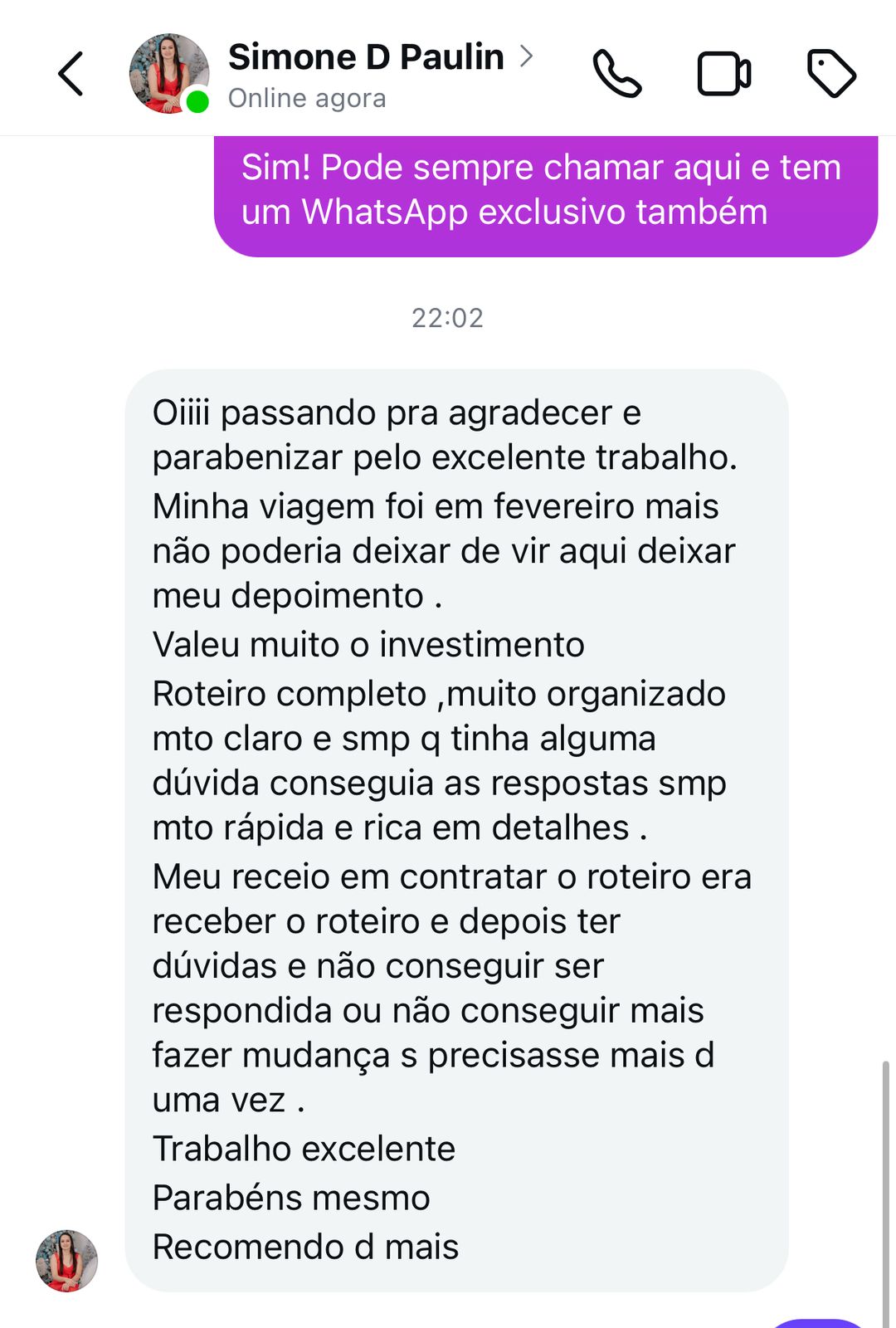896x1328 pixels.
Task: Tap the 'Online agora' status text
Action: (307, 99)
